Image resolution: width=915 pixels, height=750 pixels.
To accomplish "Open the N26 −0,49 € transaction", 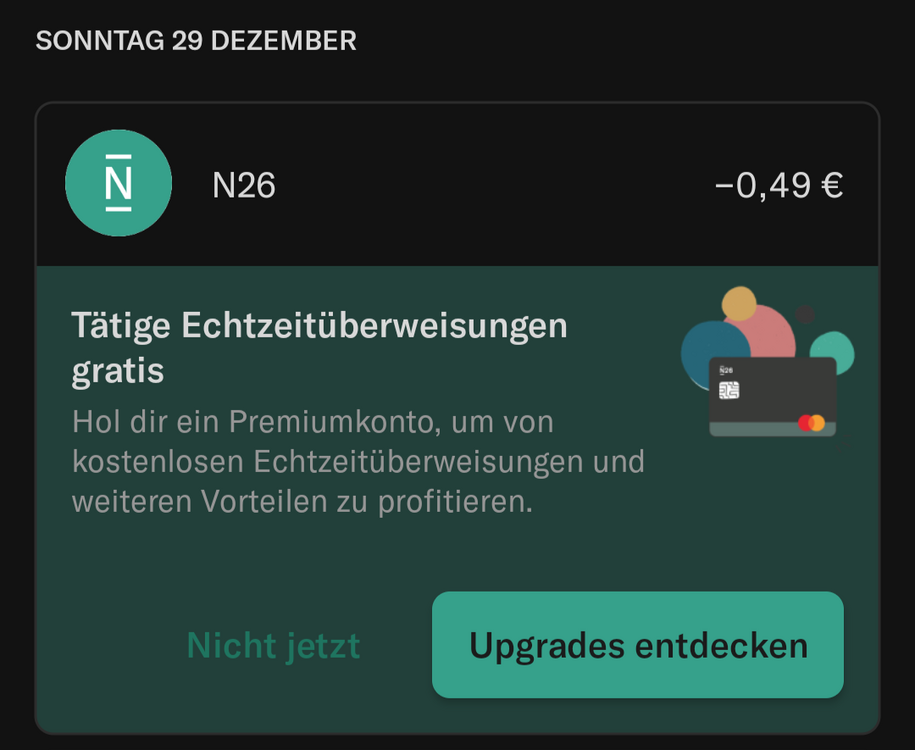I will click(456, 185).
